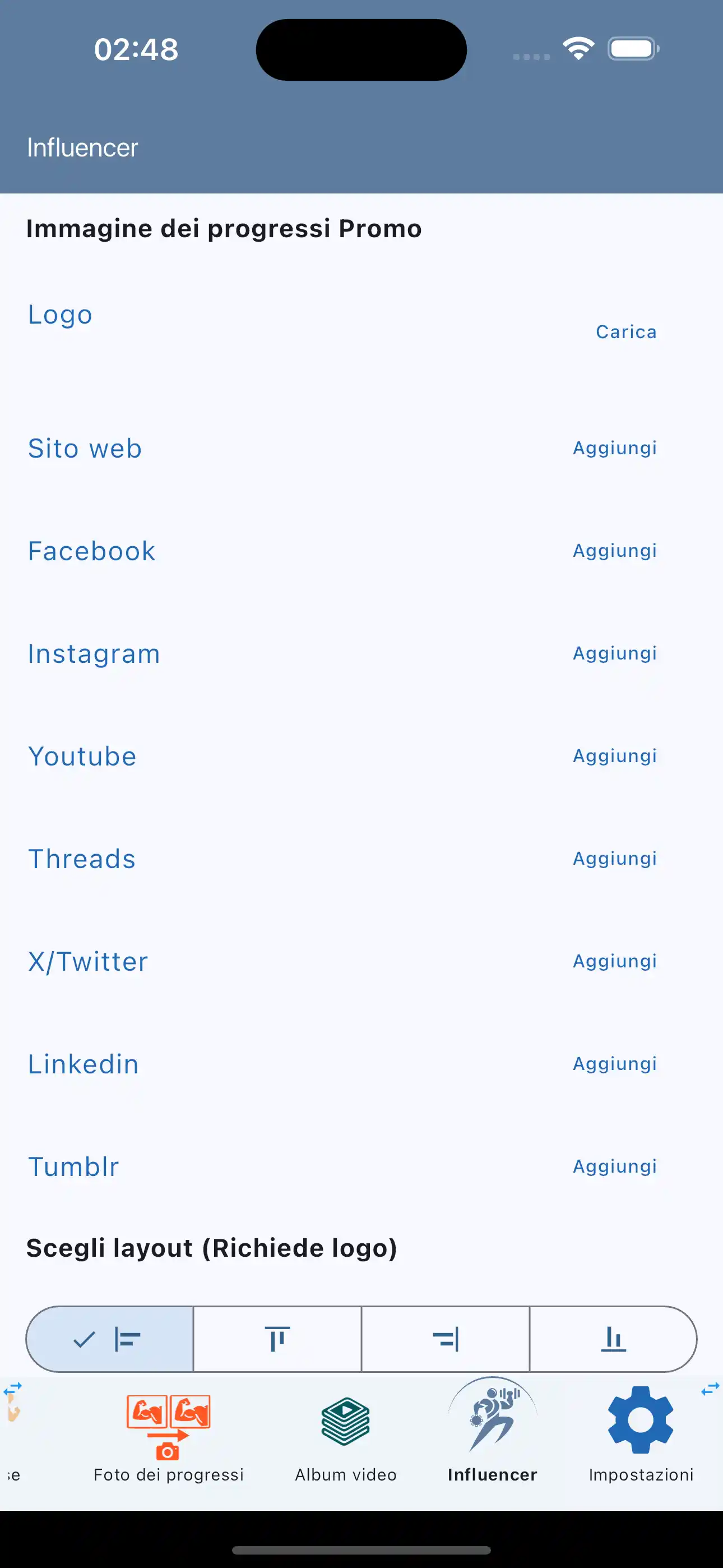The image size is (723, 1568).
Task: Tap Aggiungi beside Youtube
Action: [x=614, y=755]
